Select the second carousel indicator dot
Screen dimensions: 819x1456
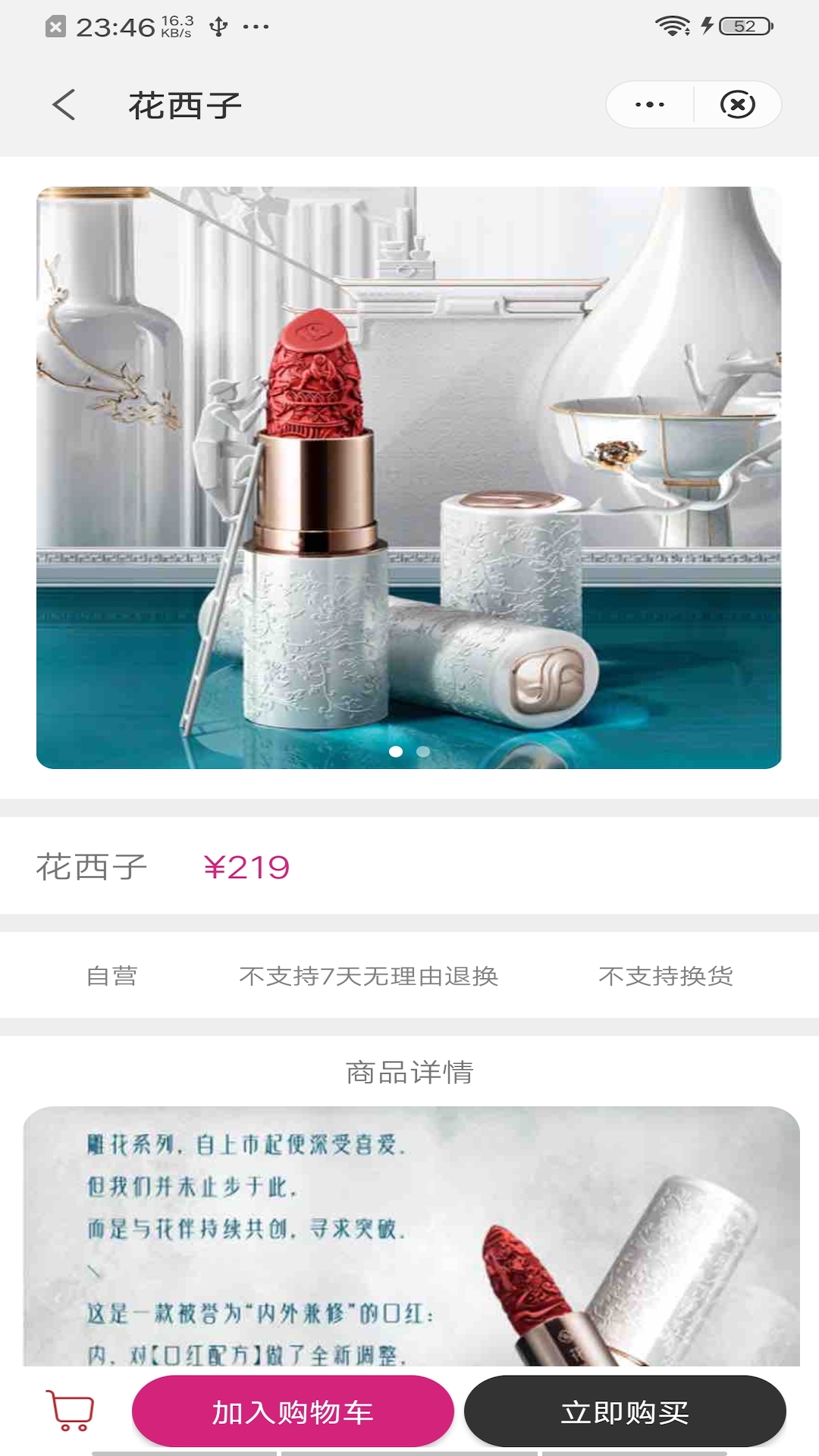(x=422, y=752)
